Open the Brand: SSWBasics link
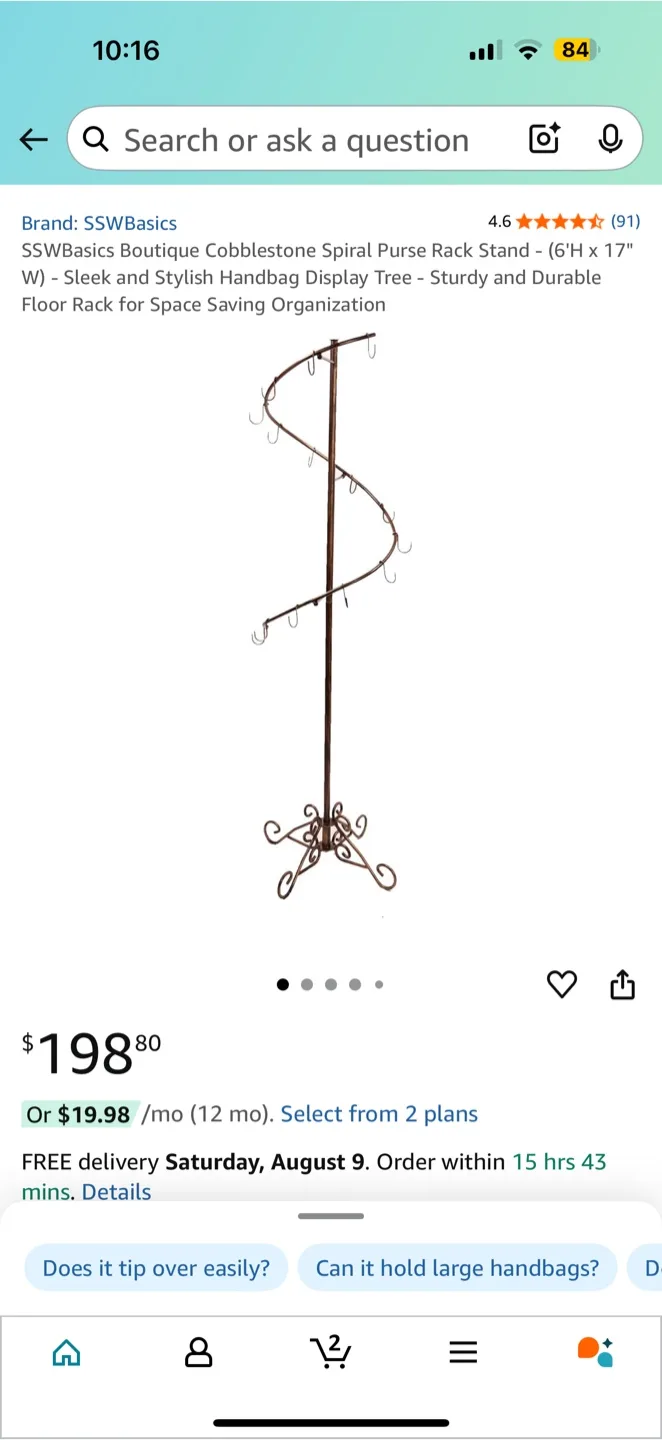 click(x=99, y=223)
